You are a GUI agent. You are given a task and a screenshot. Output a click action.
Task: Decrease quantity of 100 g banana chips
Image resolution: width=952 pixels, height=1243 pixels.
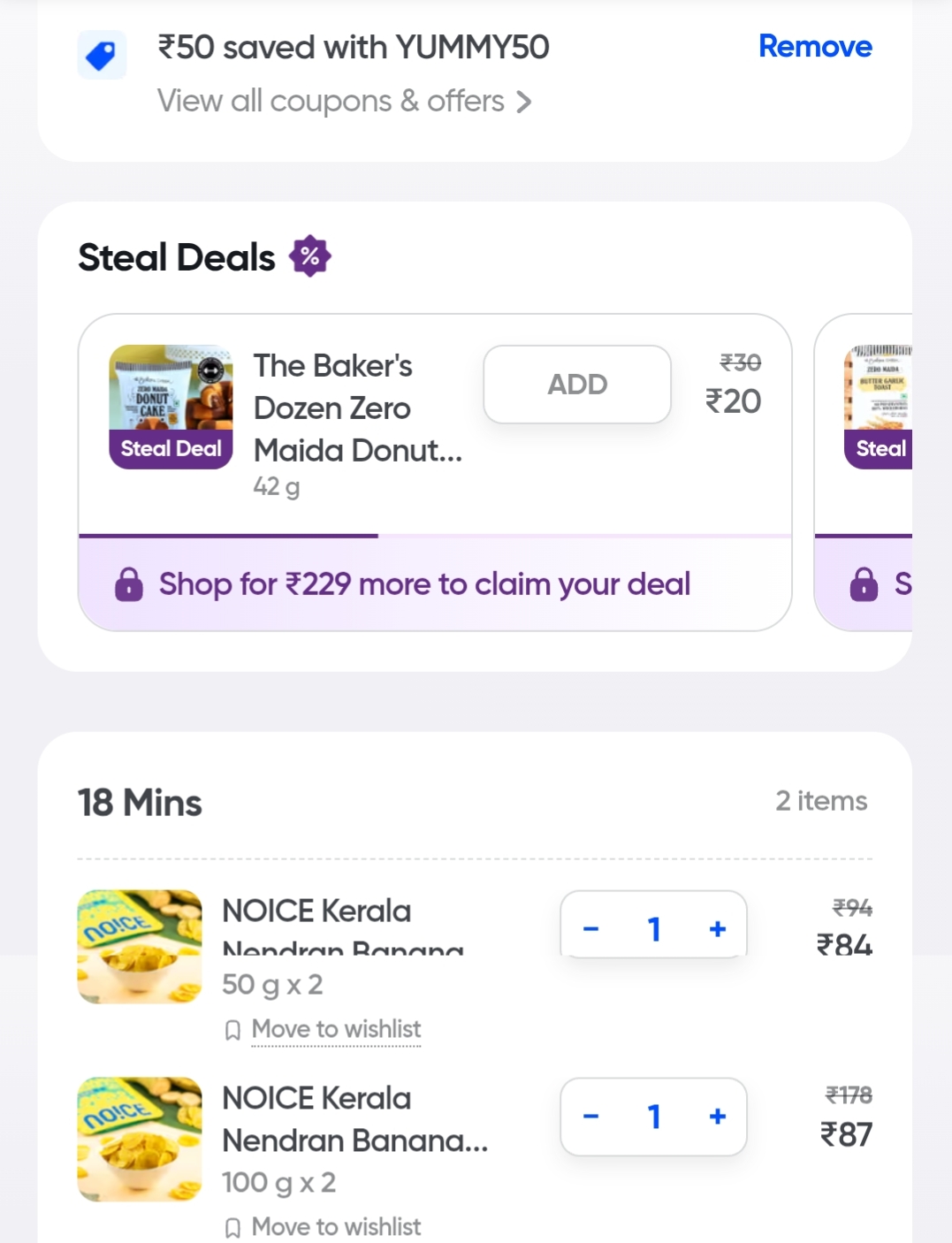pyautogui.click(x=591, y=1117)
